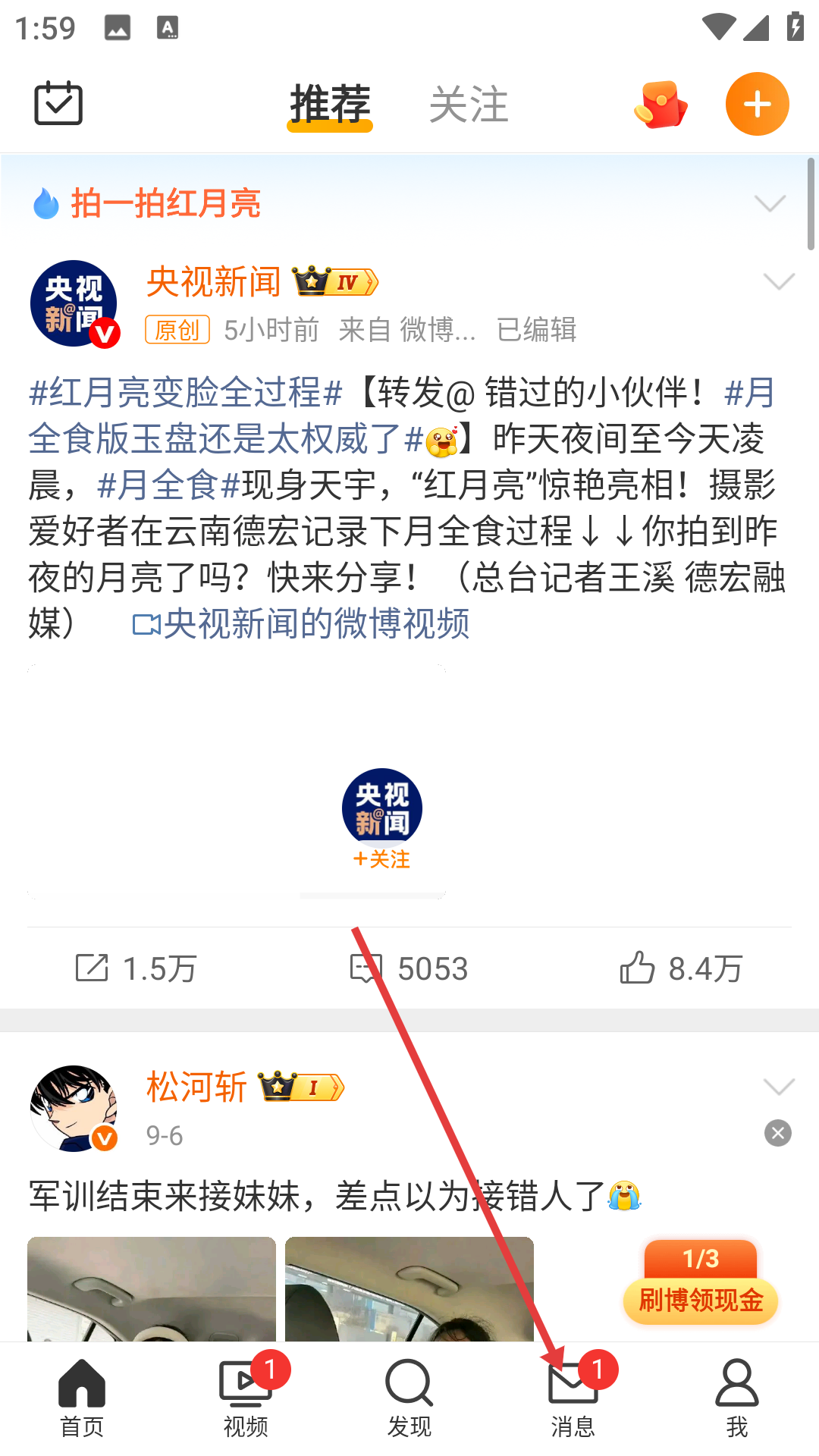Select the 推荐 tab

click(330, 105)
